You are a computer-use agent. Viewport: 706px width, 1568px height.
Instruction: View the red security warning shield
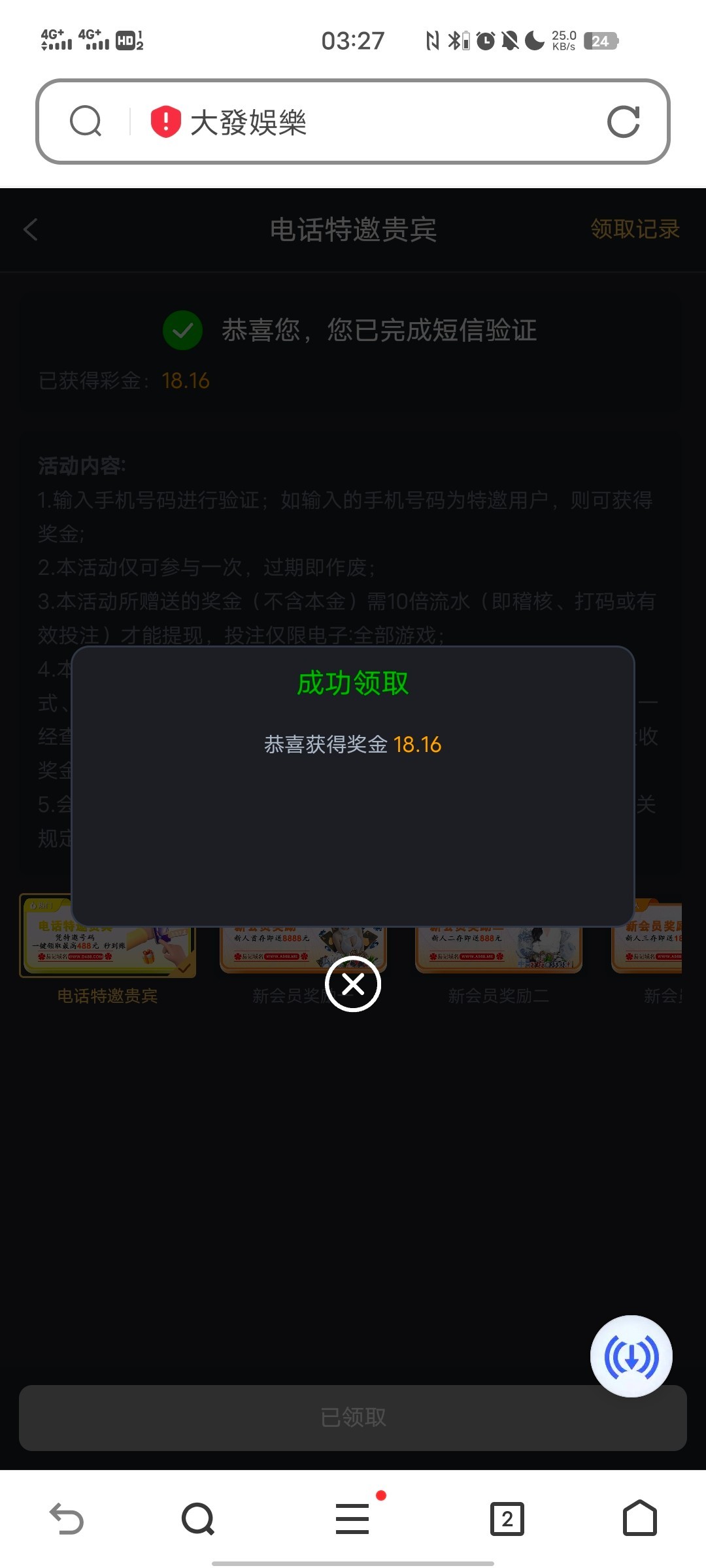(165, 122)
